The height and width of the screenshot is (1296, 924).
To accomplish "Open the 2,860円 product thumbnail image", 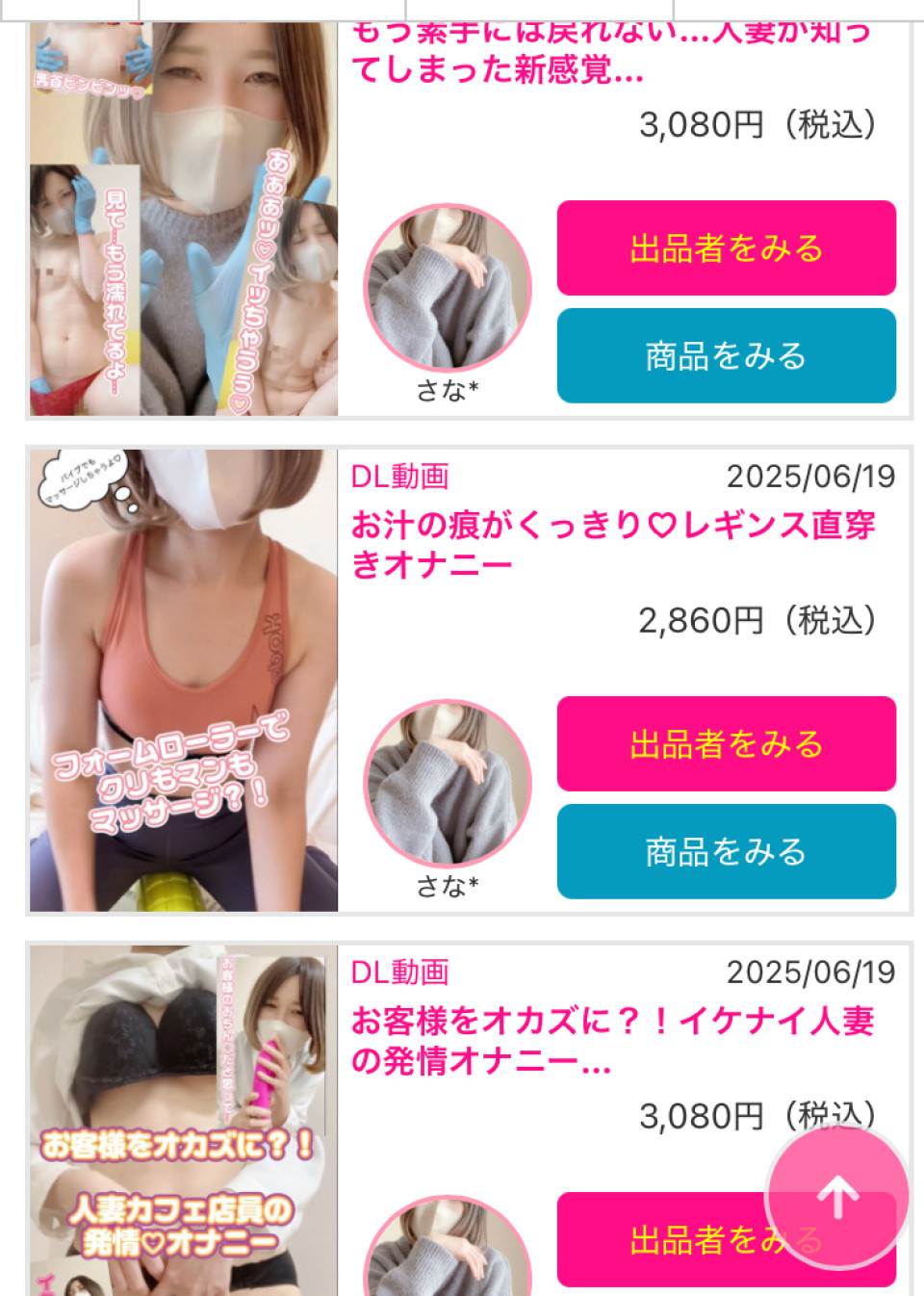I will pos(184,680).
